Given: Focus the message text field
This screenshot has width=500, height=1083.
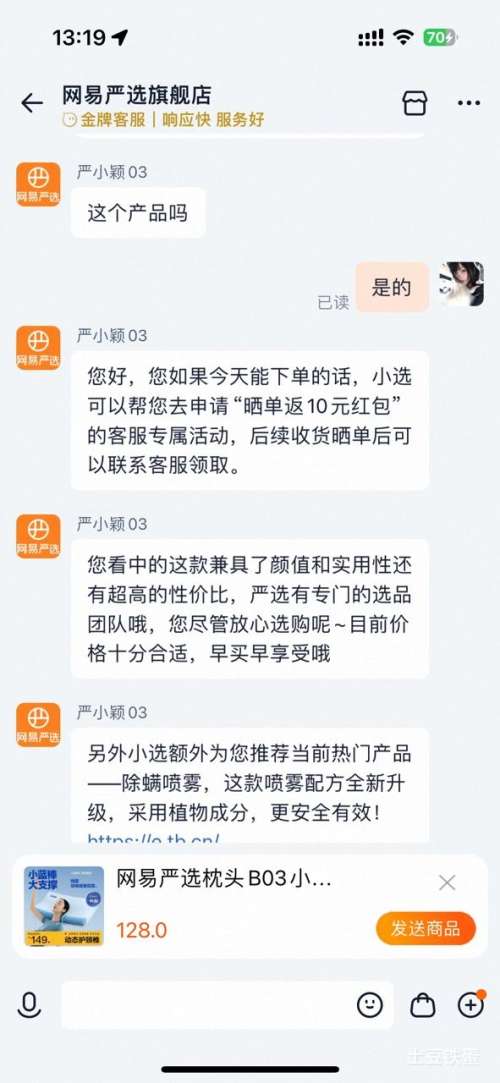Looking at the screenshot, I should [206, 1005].
